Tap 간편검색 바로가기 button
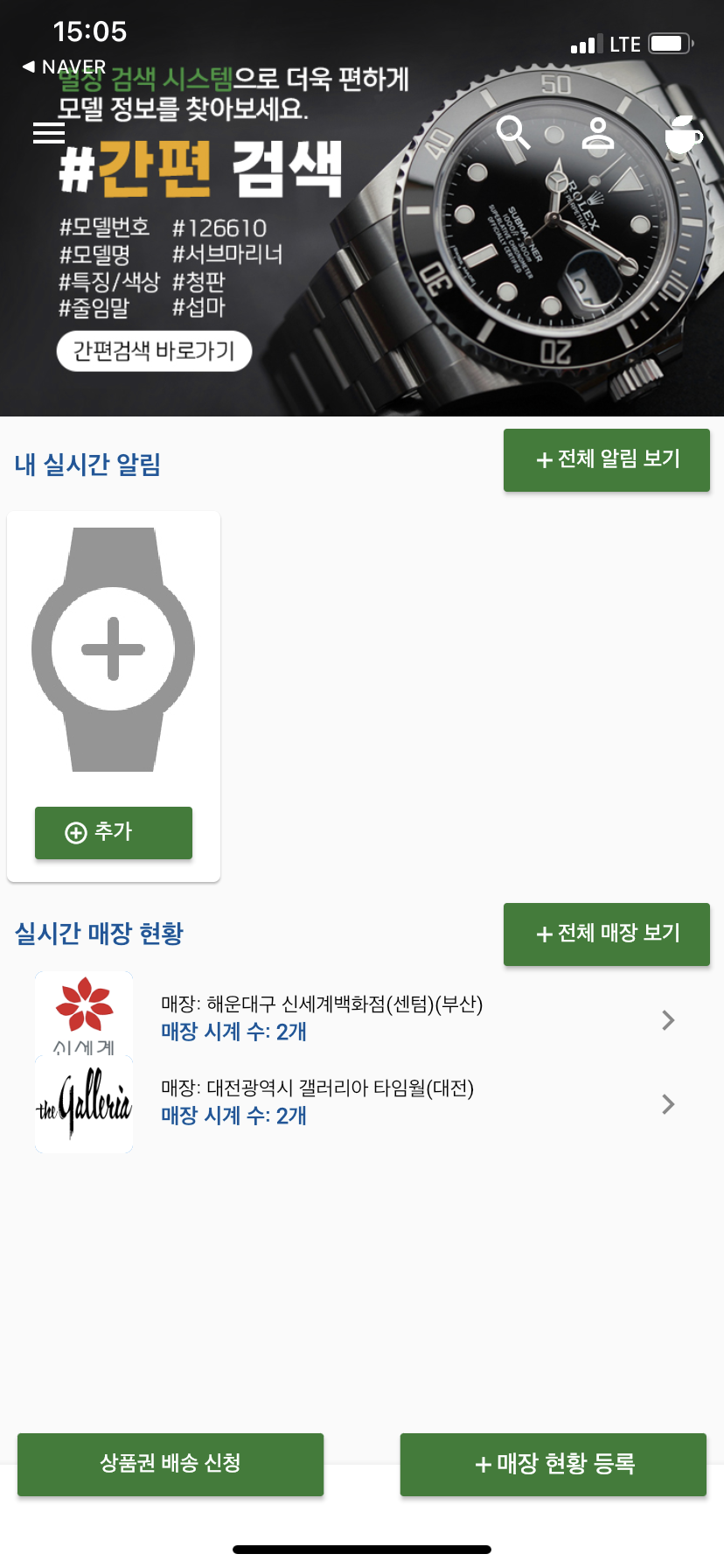Screen dimensions: 724x1568 click(x=154, y=351)
